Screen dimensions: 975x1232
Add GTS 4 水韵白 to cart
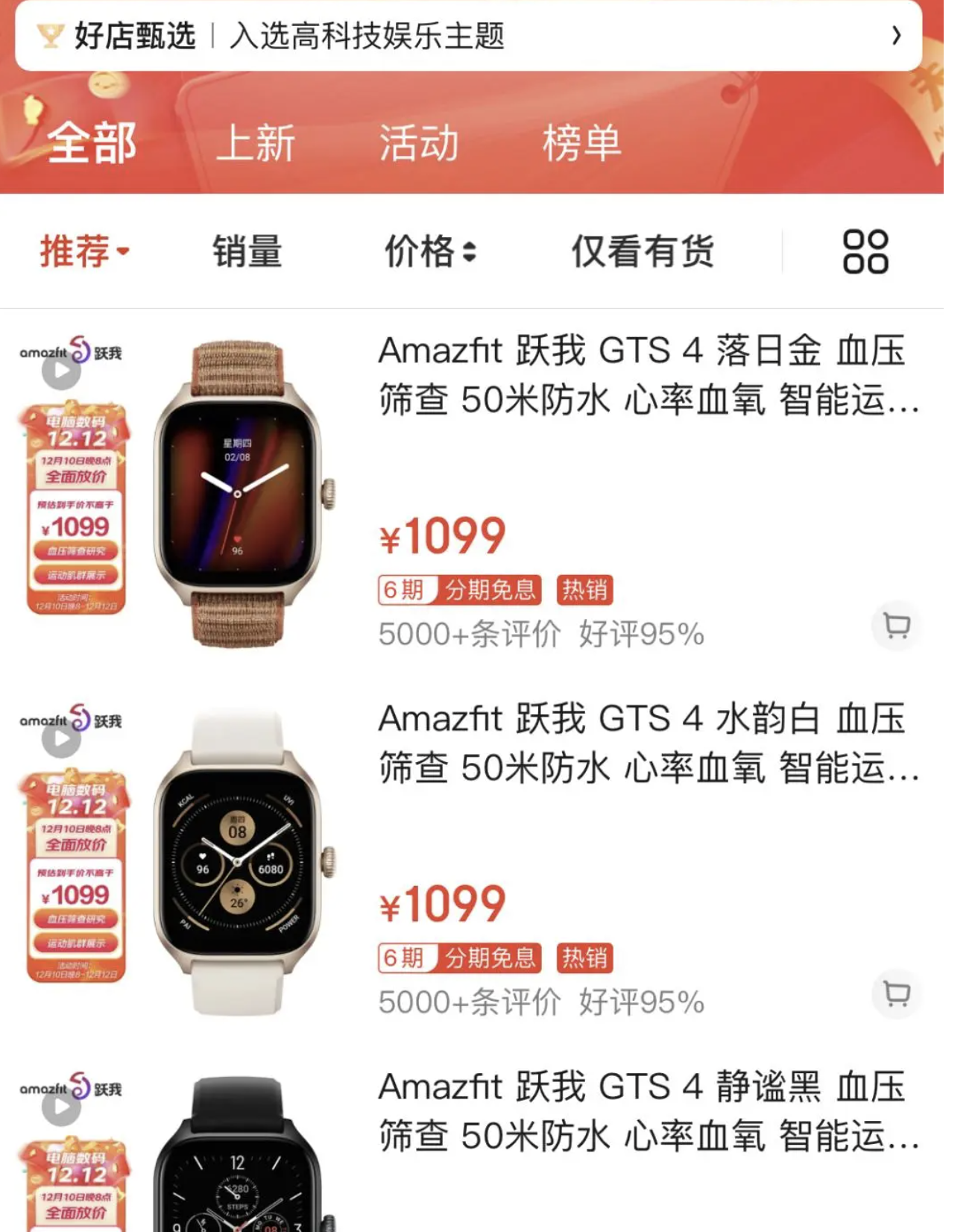[896, 993]
